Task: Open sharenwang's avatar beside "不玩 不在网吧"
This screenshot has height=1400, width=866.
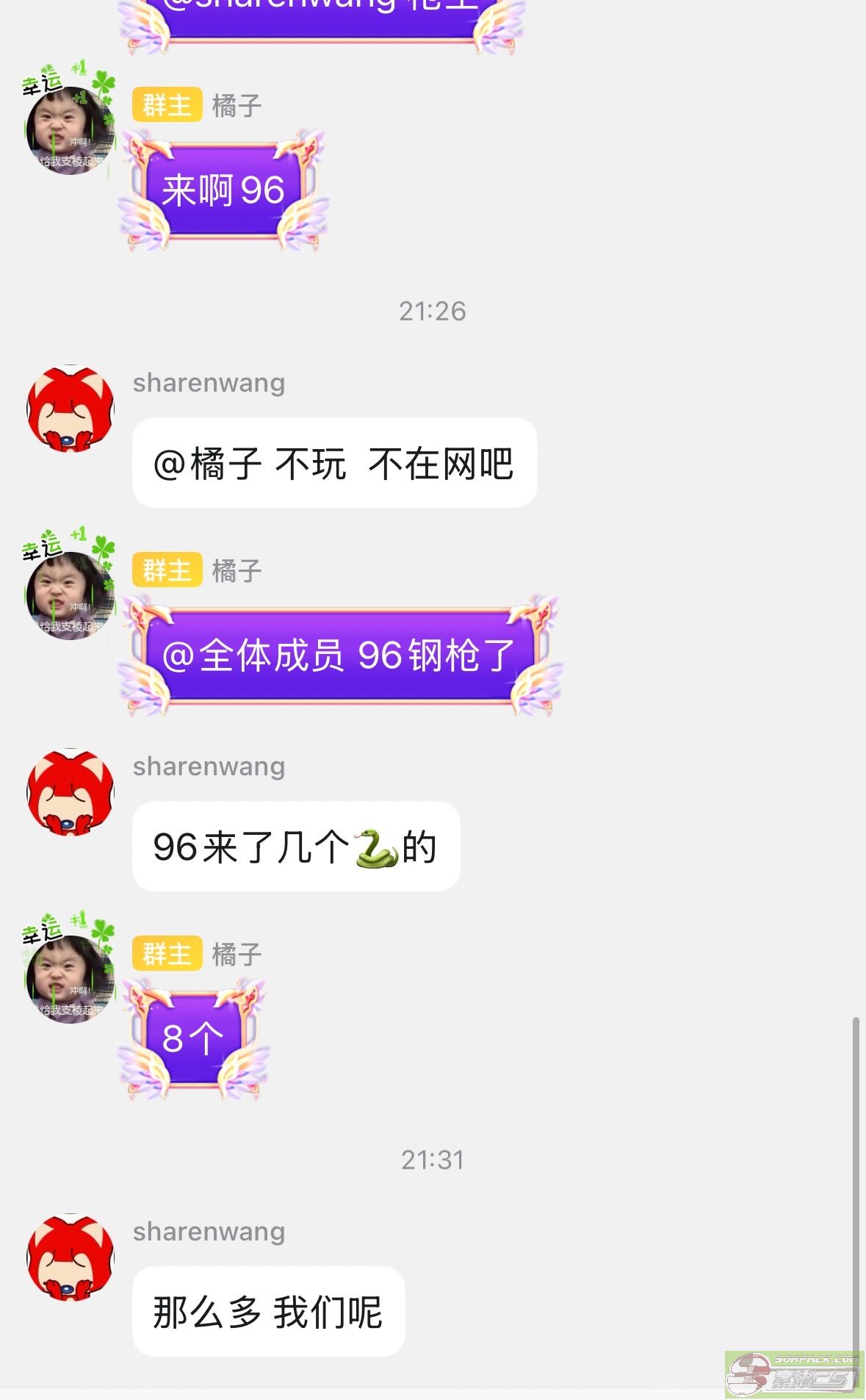Action: coord(71,409)
